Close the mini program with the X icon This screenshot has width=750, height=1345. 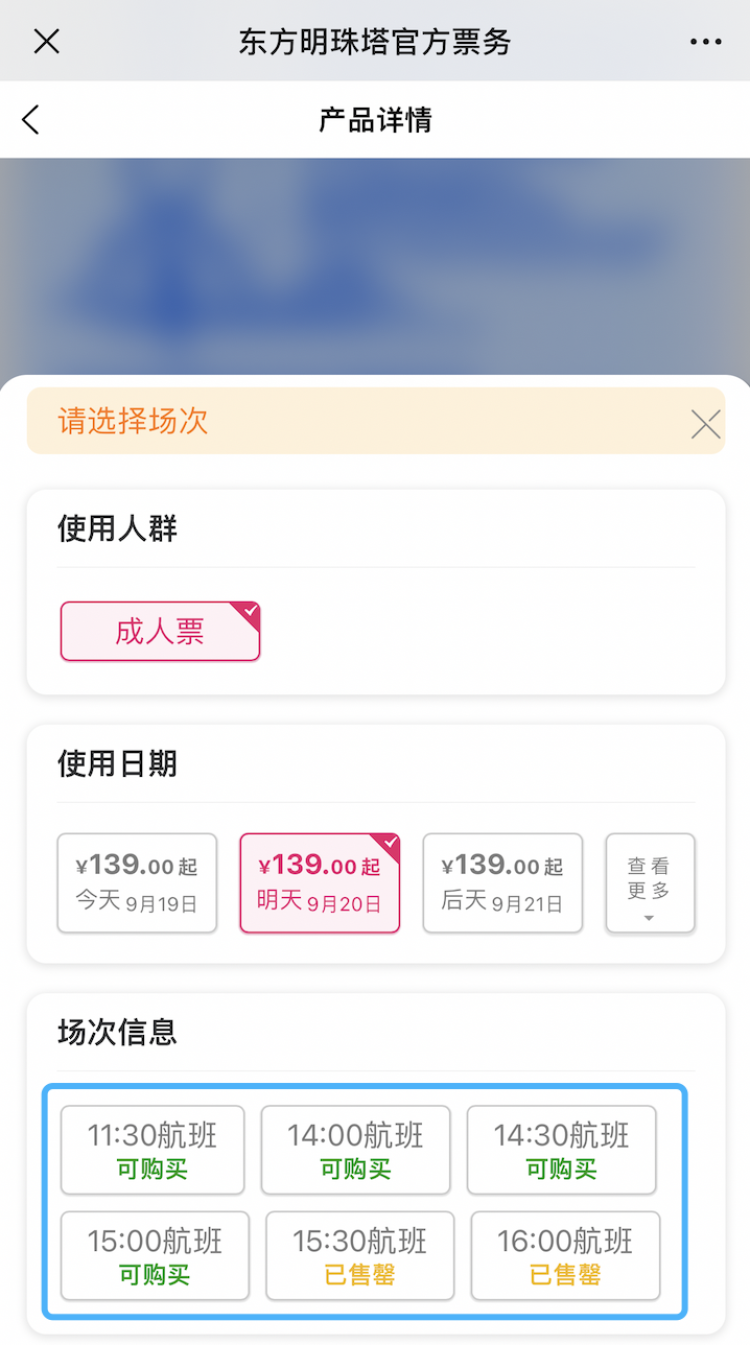(47, 41)
